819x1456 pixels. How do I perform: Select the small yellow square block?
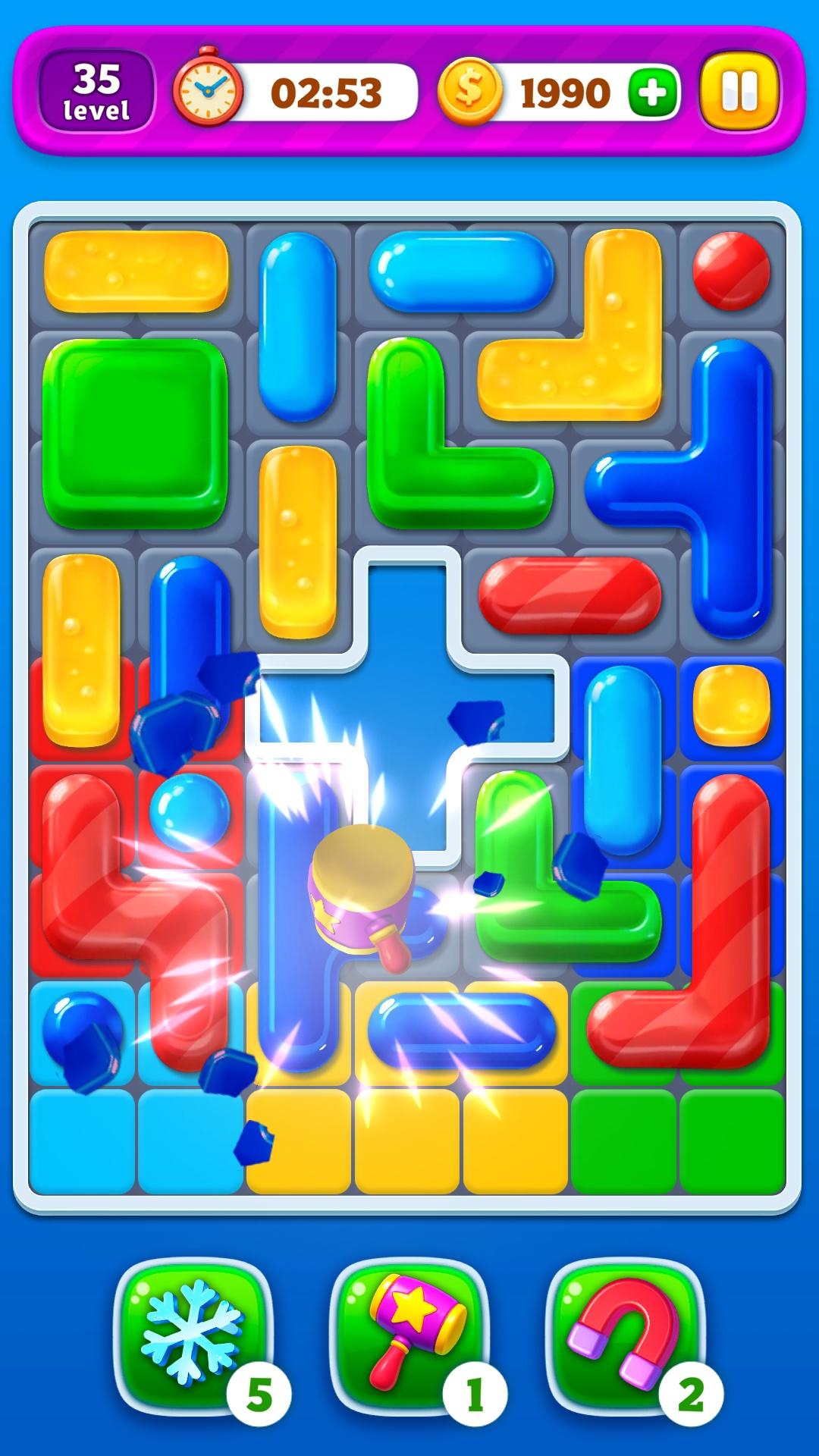point(731,705)
